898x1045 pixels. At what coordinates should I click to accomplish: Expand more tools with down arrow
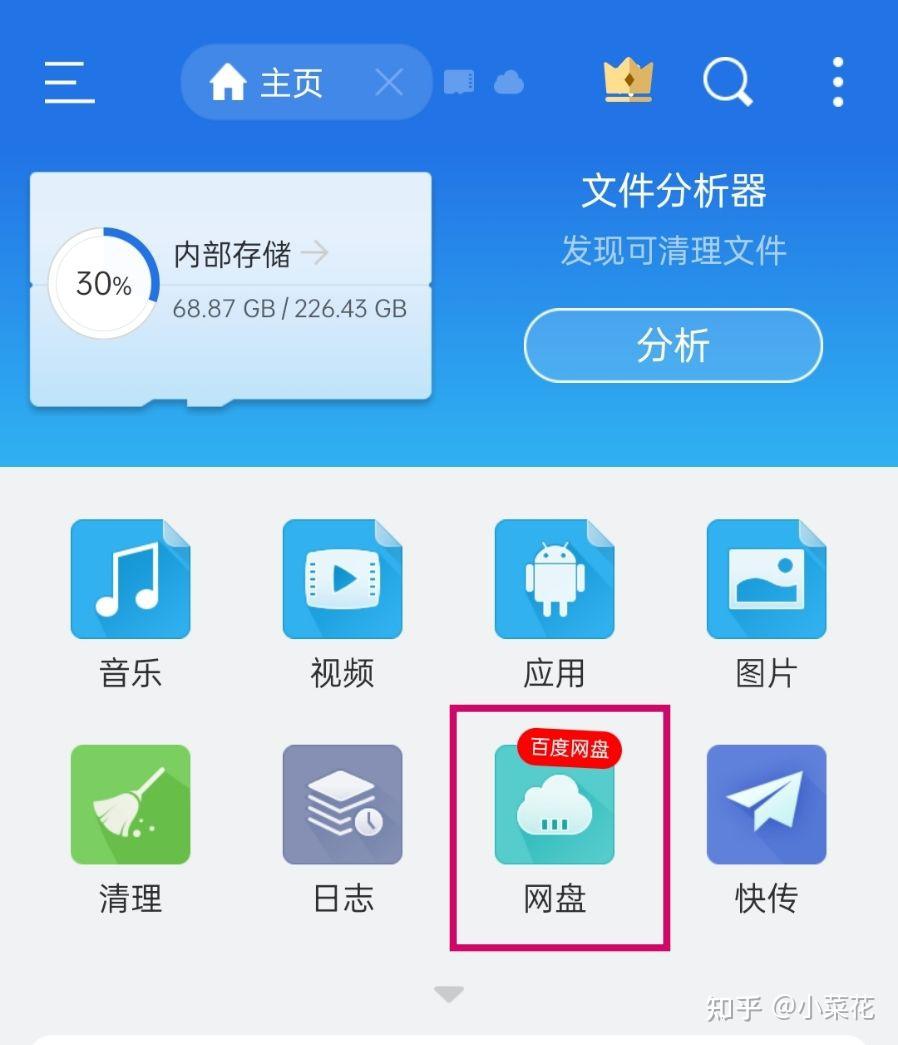(x=449, y=993)
